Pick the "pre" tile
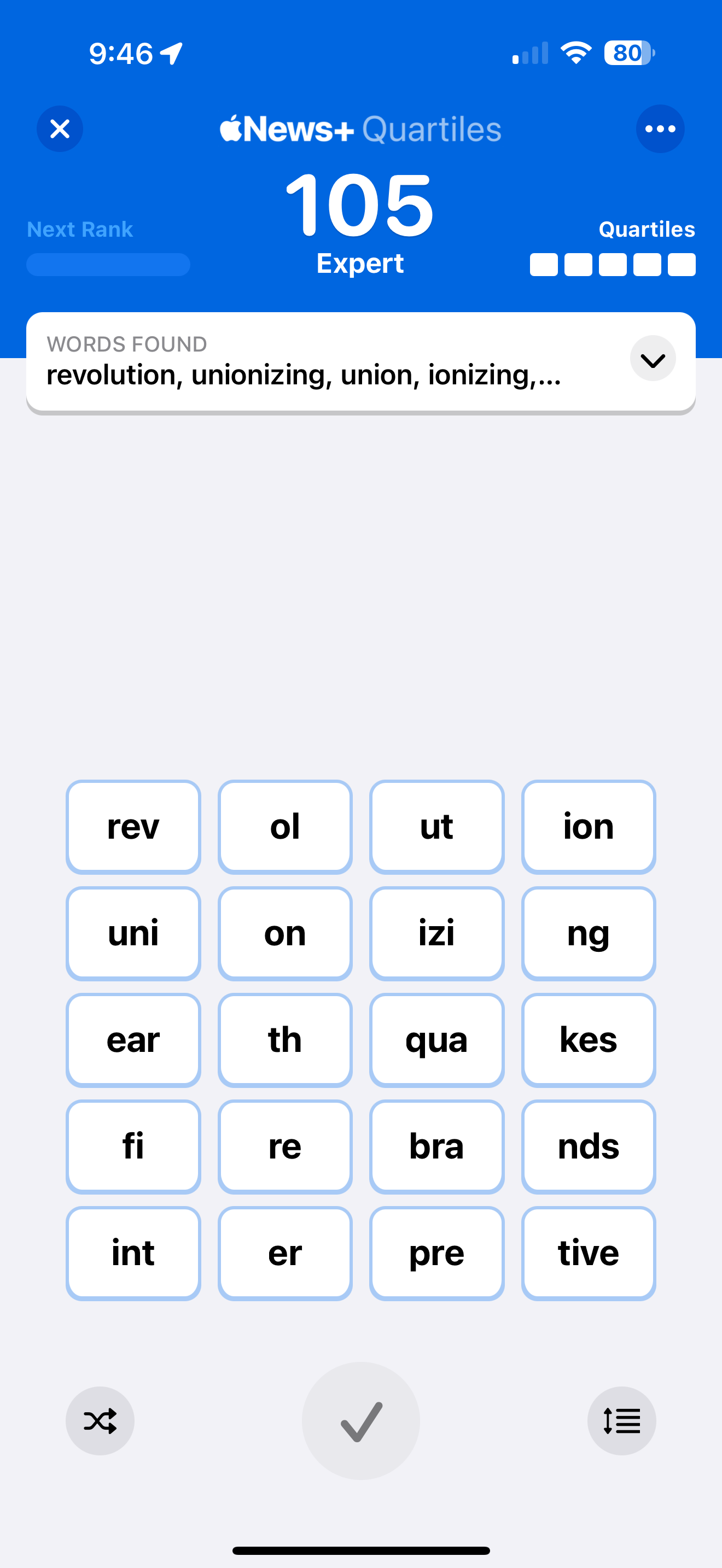This screenshot has height=1568, width=722. coord(436,1253)
